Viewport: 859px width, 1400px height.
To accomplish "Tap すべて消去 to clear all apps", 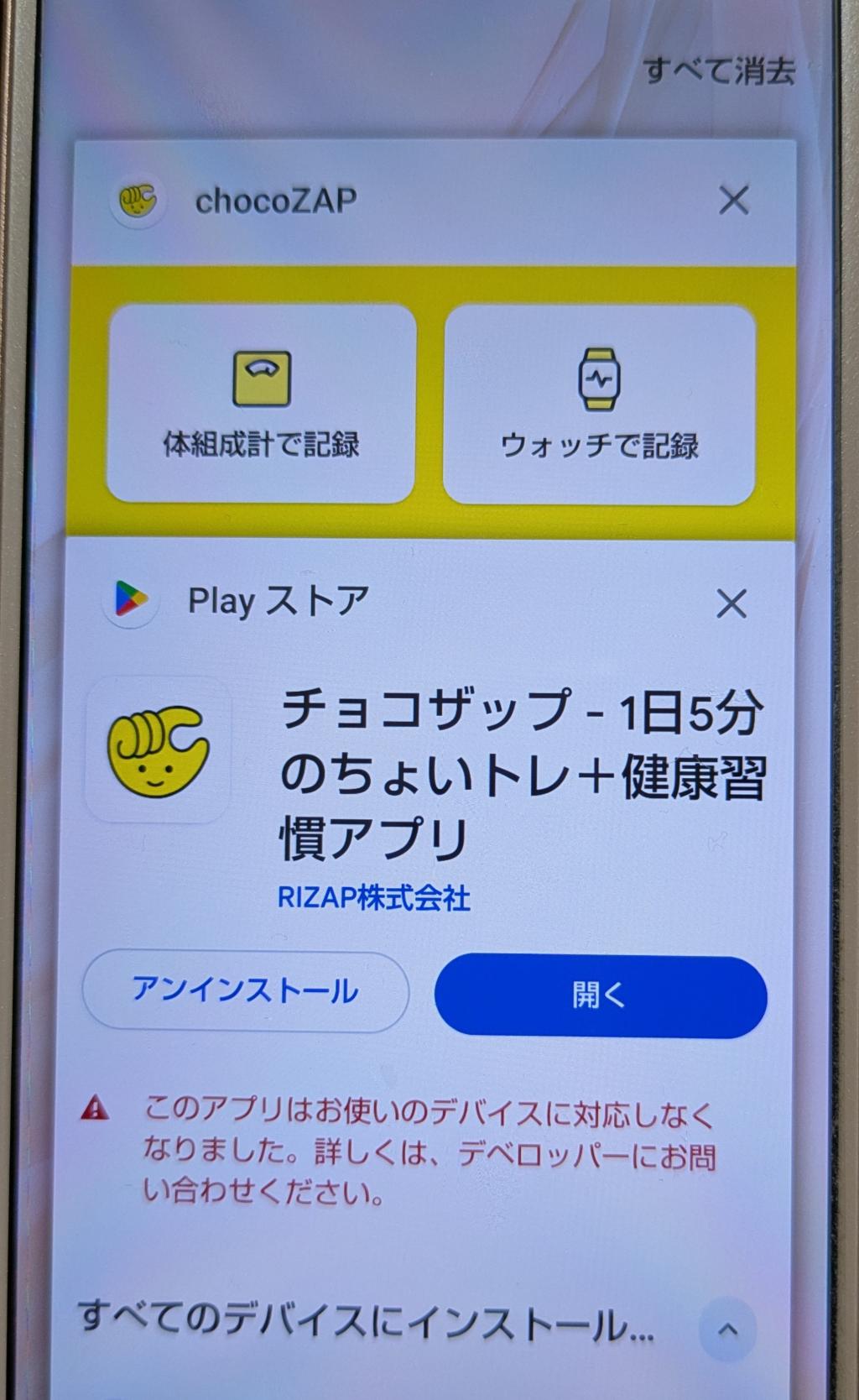I will pos(719,71).
